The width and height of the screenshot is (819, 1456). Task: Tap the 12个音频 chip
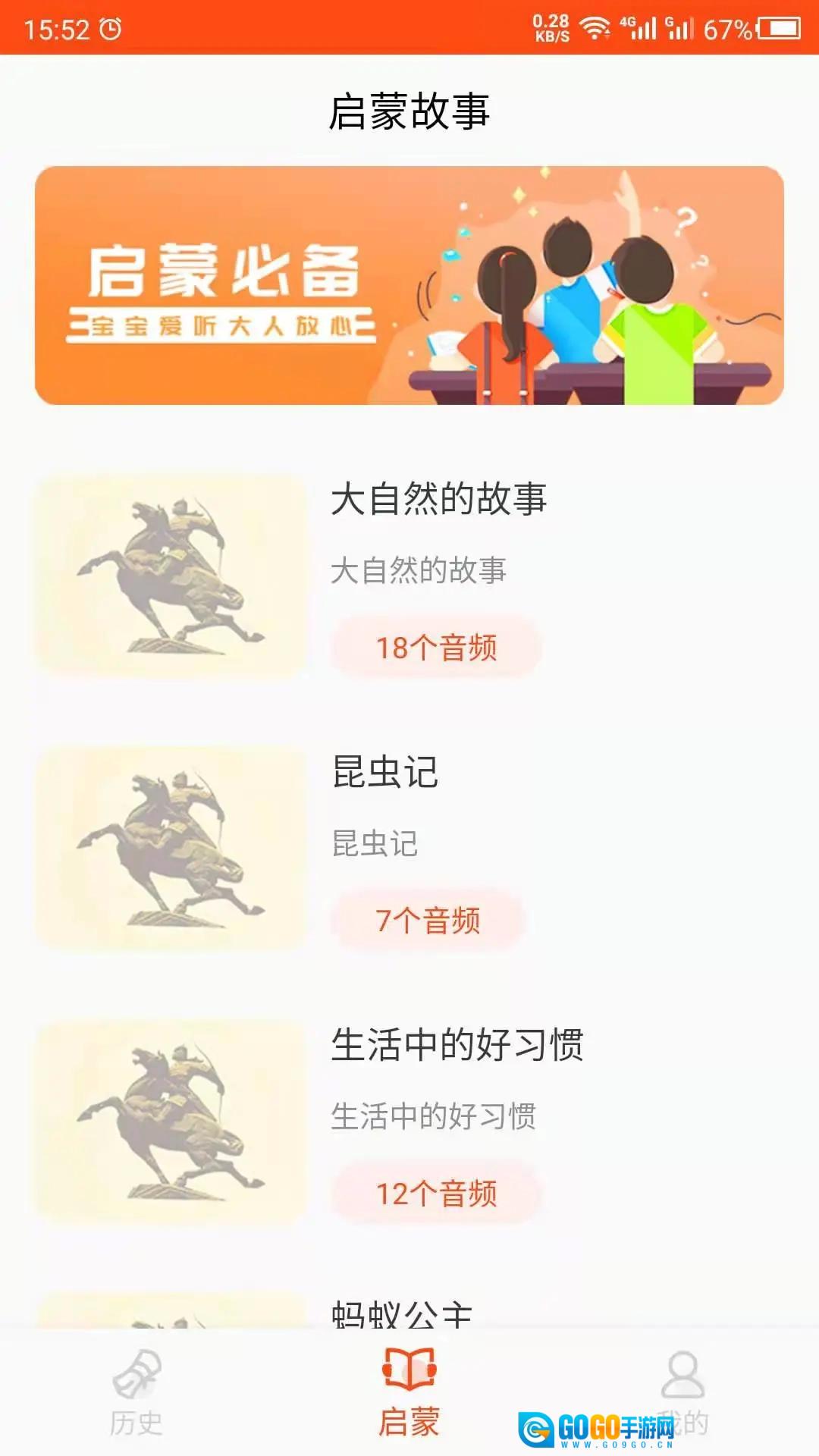[436, 1194]
